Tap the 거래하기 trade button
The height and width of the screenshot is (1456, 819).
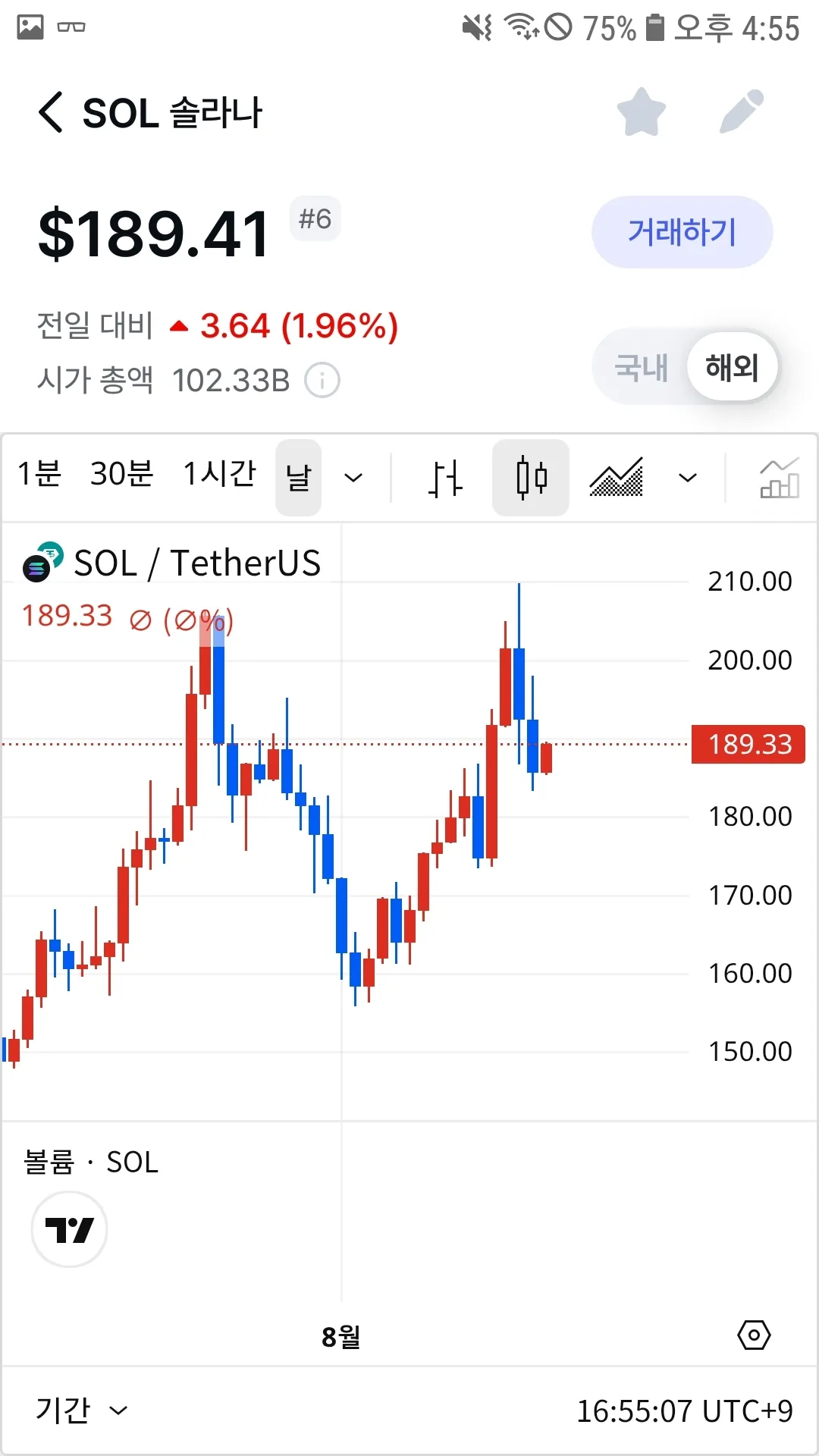click(682, 232)
